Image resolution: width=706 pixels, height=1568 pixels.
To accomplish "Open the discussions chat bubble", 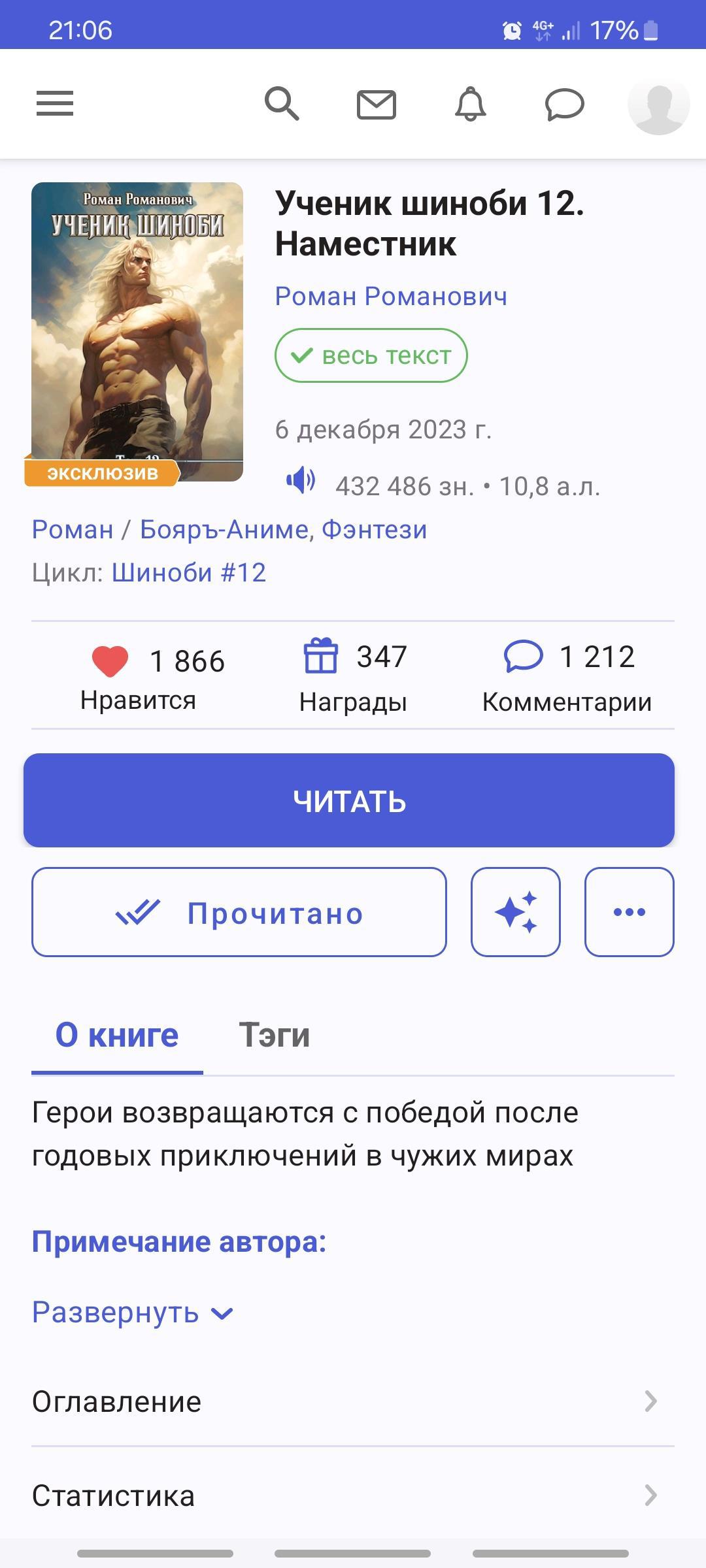I will [564, 105].
